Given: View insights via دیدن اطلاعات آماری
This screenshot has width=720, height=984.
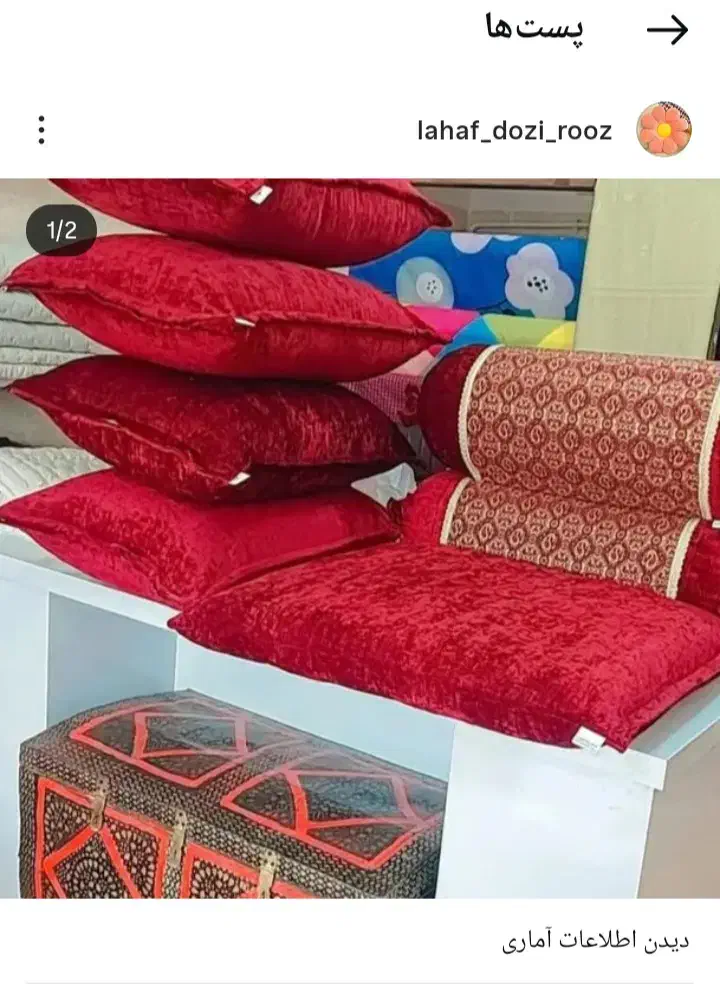Looking at the screenshot, I should point(595,941).
